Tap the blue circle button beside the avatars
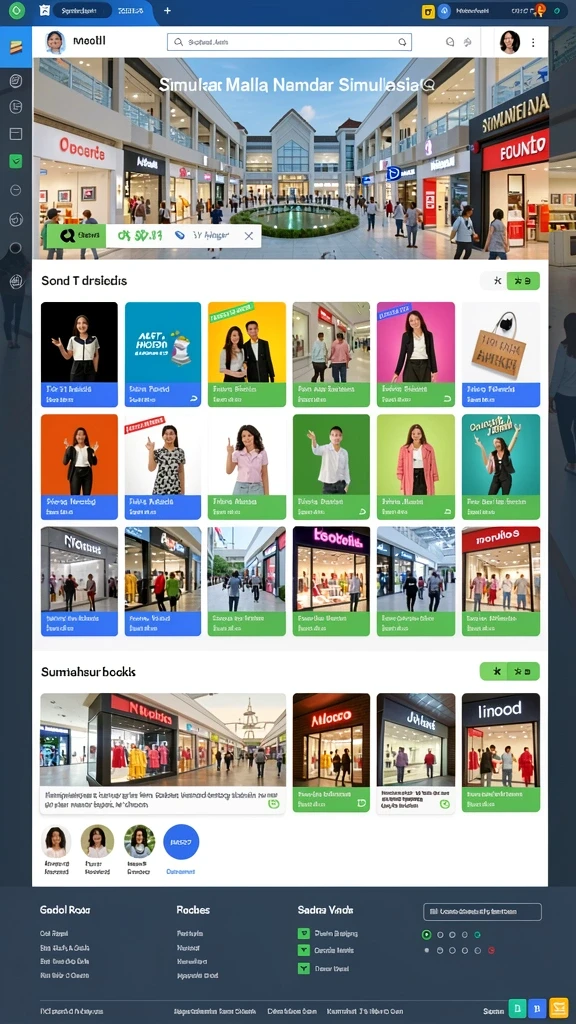Screen dimensions: 576x1024 [x=181, y=842]
